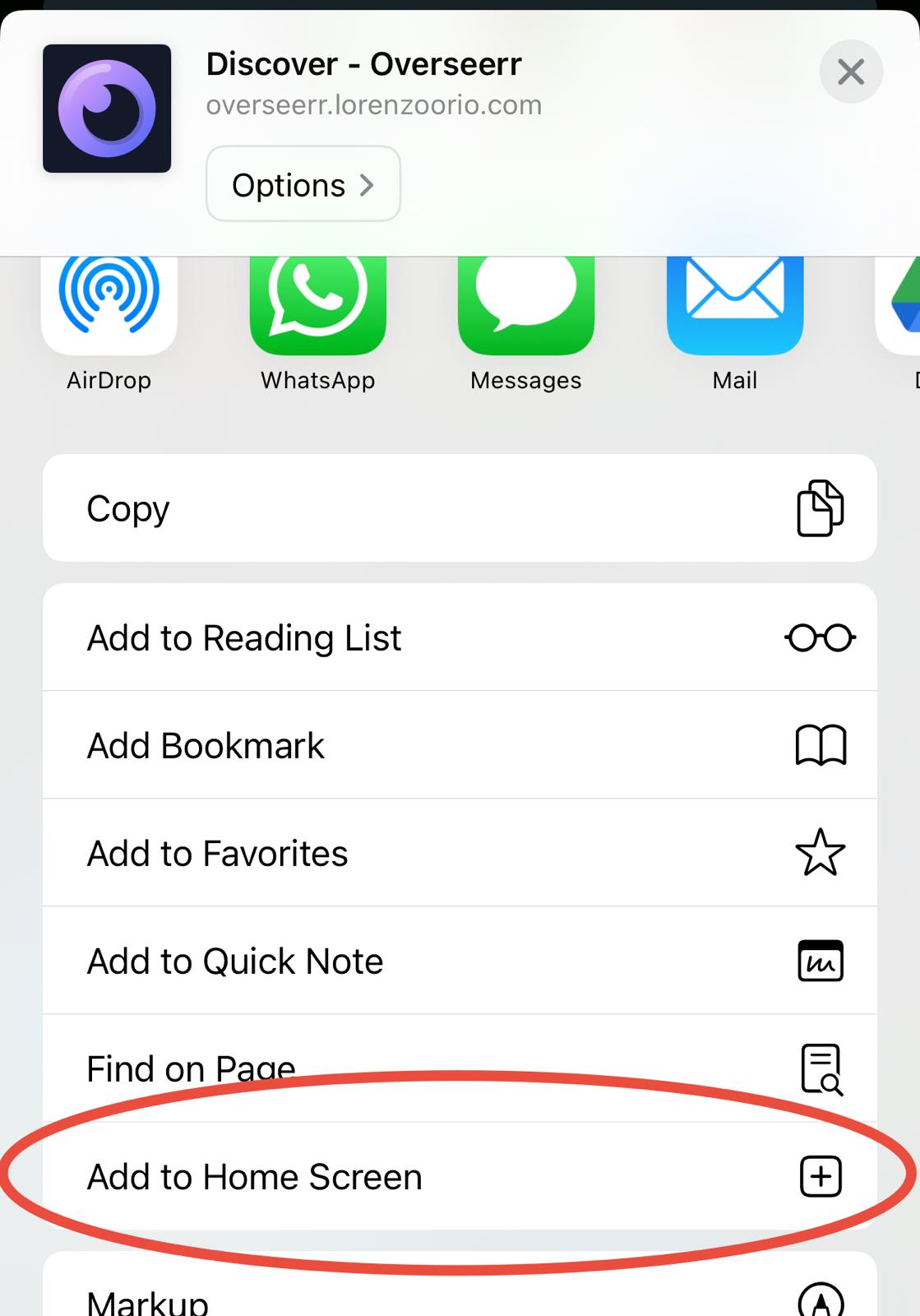
Task: Tap Add to Home Screen
Action: [x=460, y=1176]
